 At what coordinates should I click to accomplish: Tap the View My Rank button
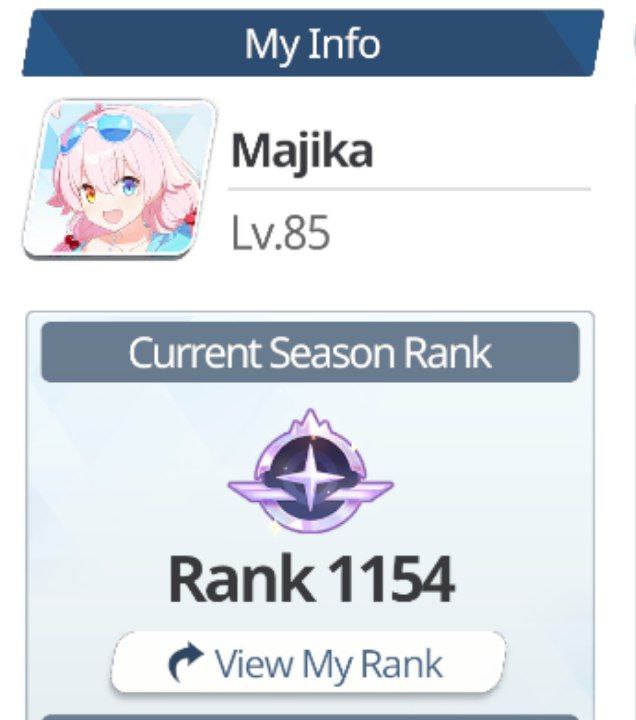pos(308,662)
